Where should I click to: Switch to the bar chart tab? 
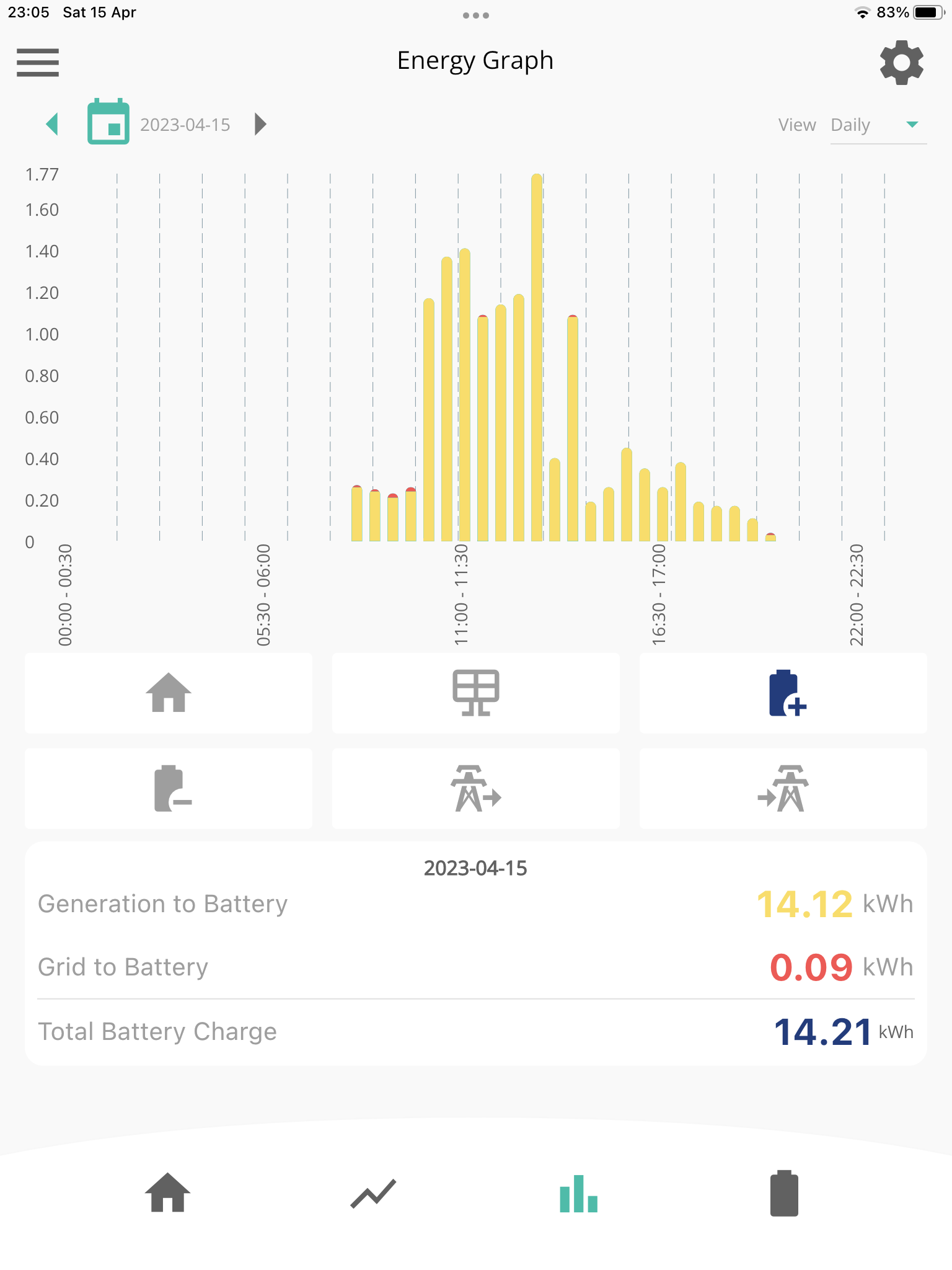click(578, 1193)
